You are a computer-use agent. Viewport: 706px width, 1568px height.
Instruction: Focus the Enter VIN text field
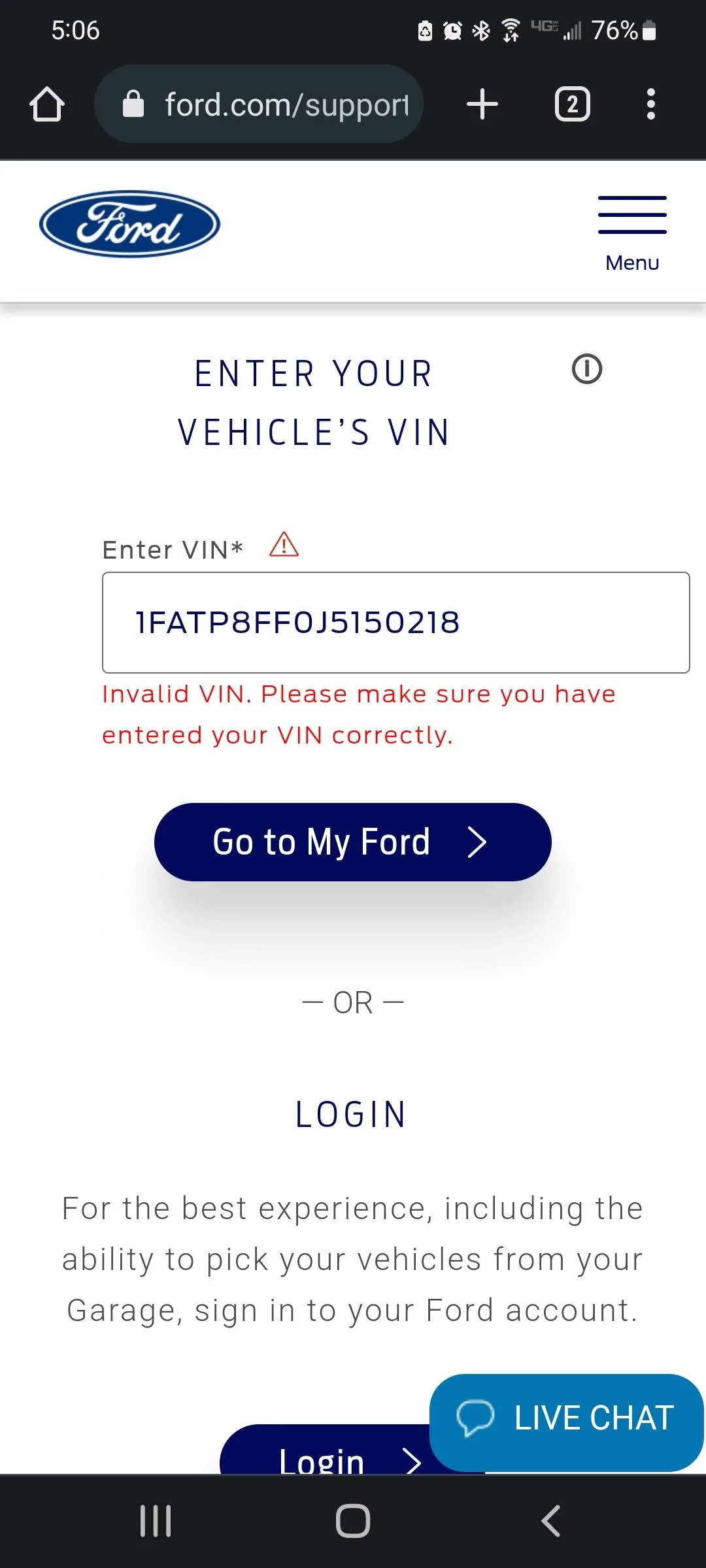click(396, 623)
